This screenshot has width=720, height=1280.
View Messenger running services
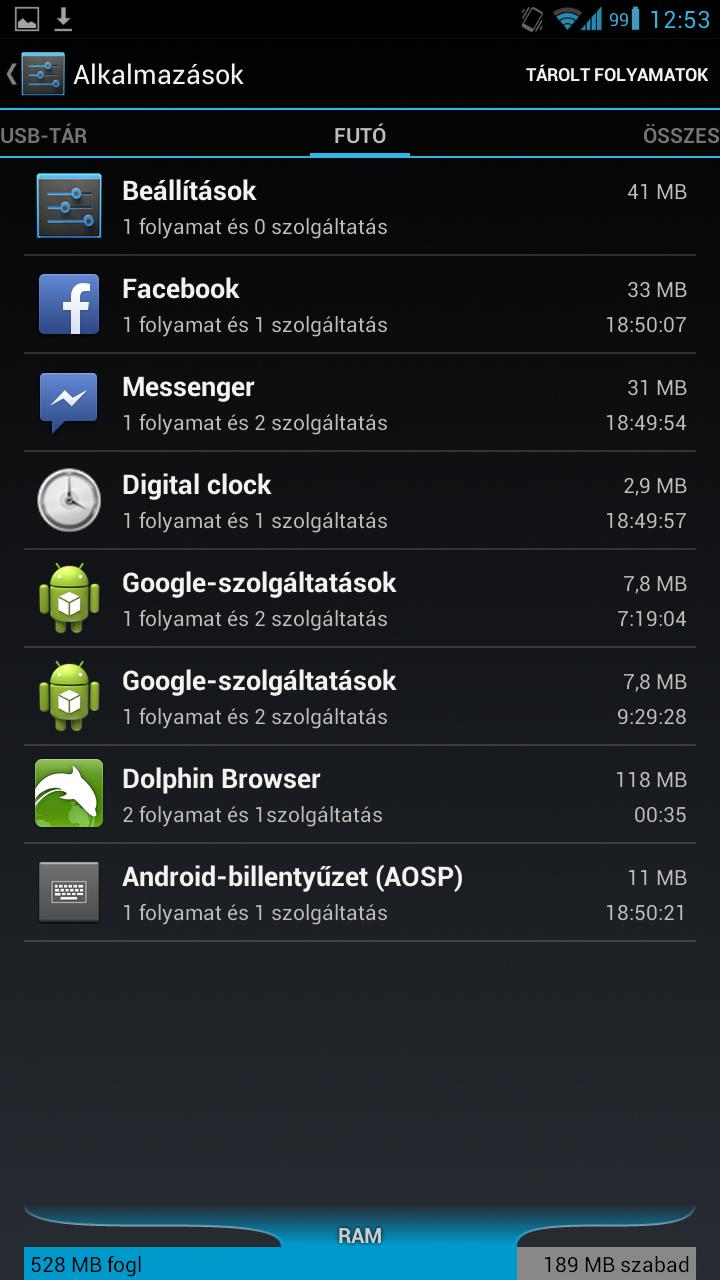coord(360,403)
